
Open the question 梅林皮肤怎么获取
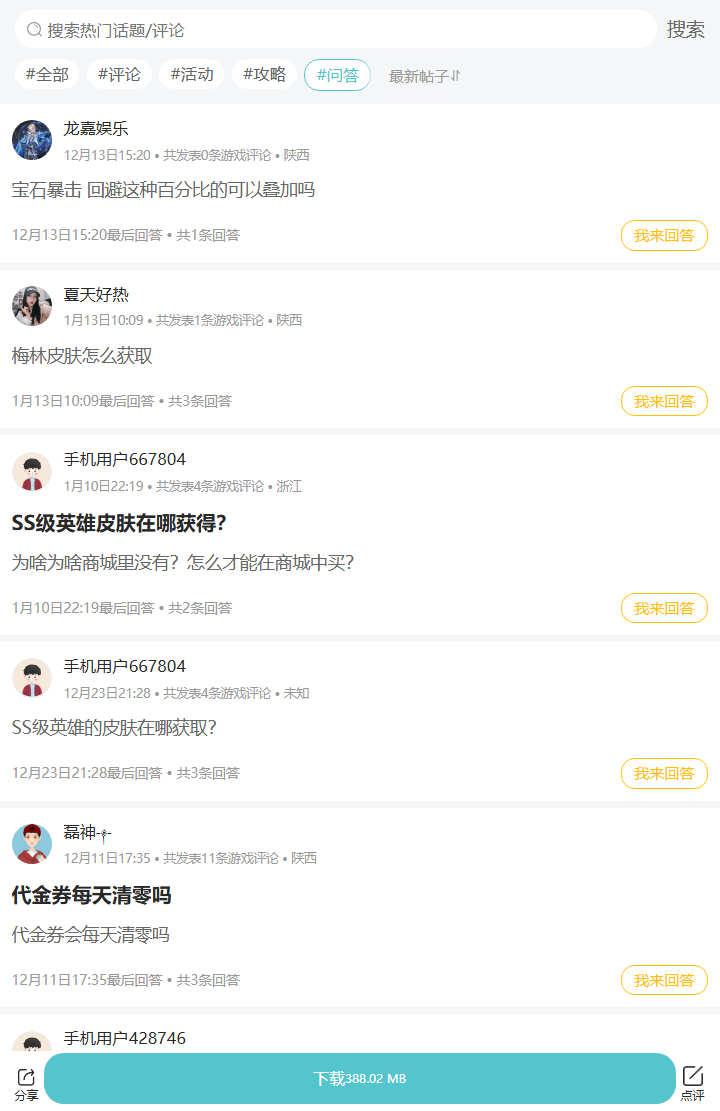tap(82, 356)
